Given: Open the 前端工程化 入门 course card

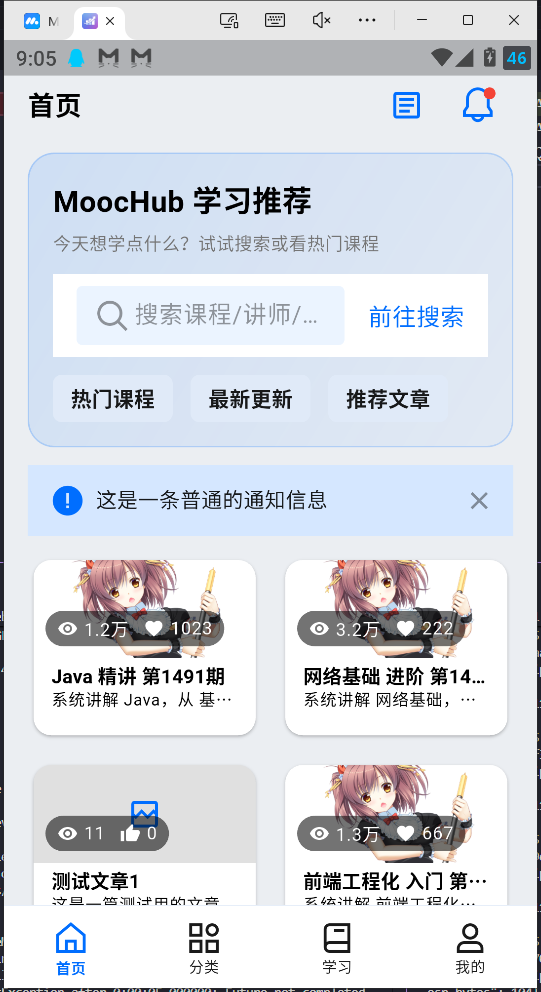Looking at the screenshot, I should [396, 835].
